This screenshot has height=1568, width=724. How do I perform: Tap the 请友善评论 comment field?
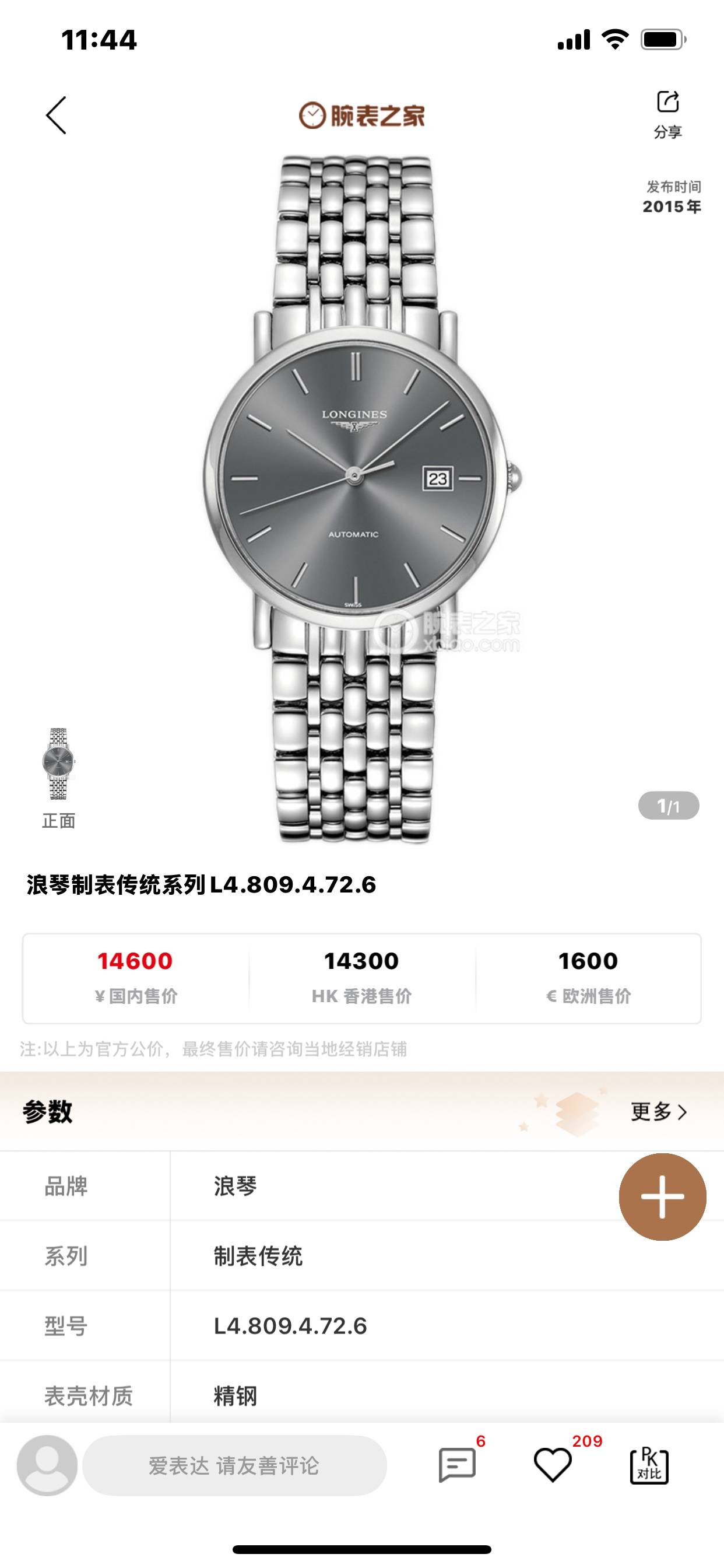pyautogui.click(x=234, y=1466)
